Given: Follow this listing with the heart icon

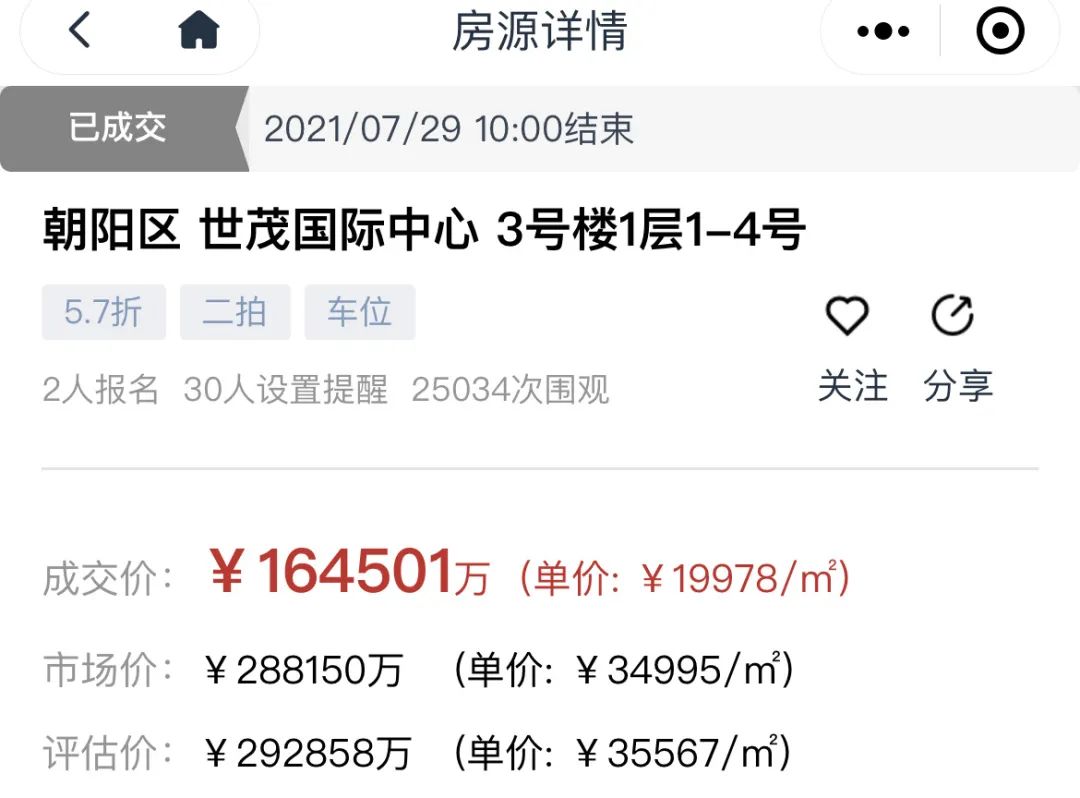Looking at the screenshot, I should 847,317.
